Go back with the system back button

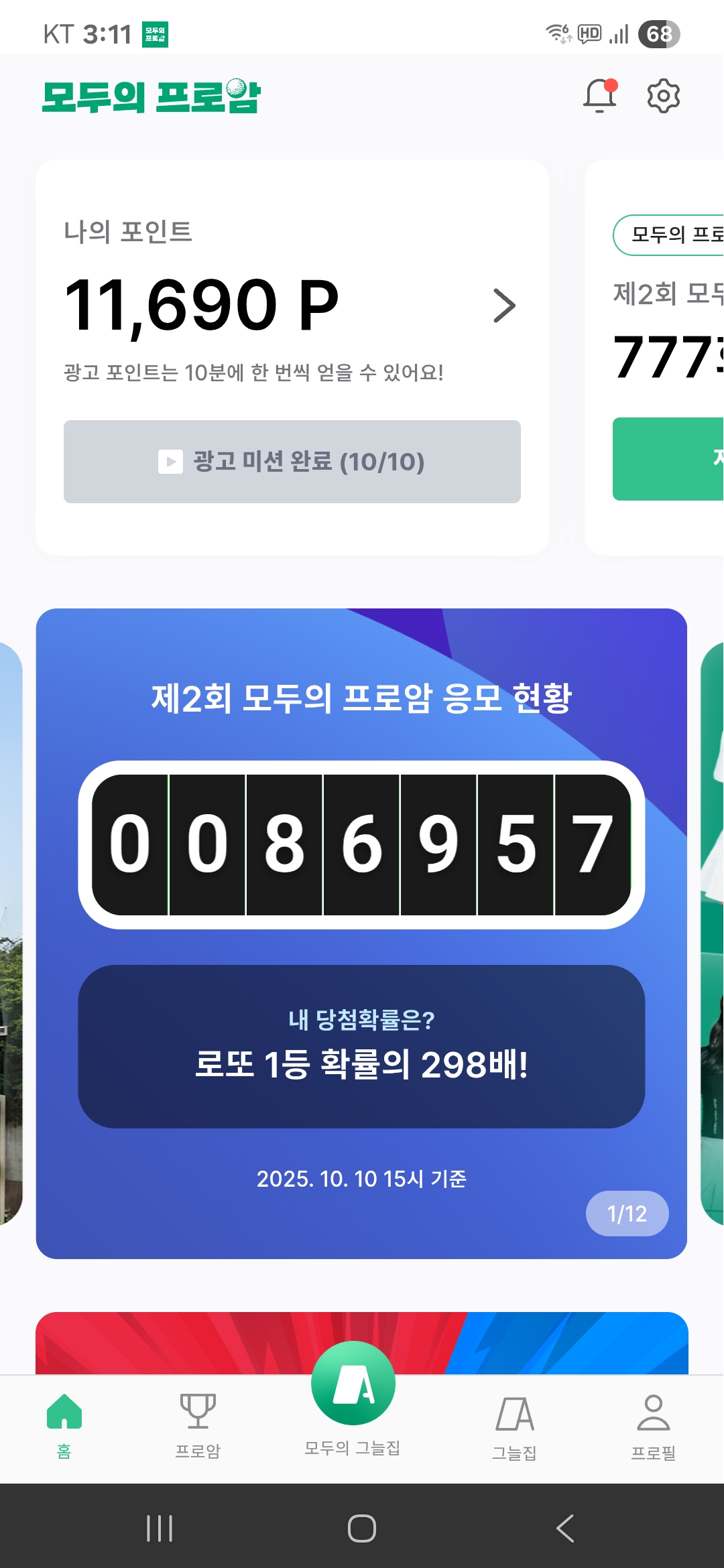point(565,1528)
